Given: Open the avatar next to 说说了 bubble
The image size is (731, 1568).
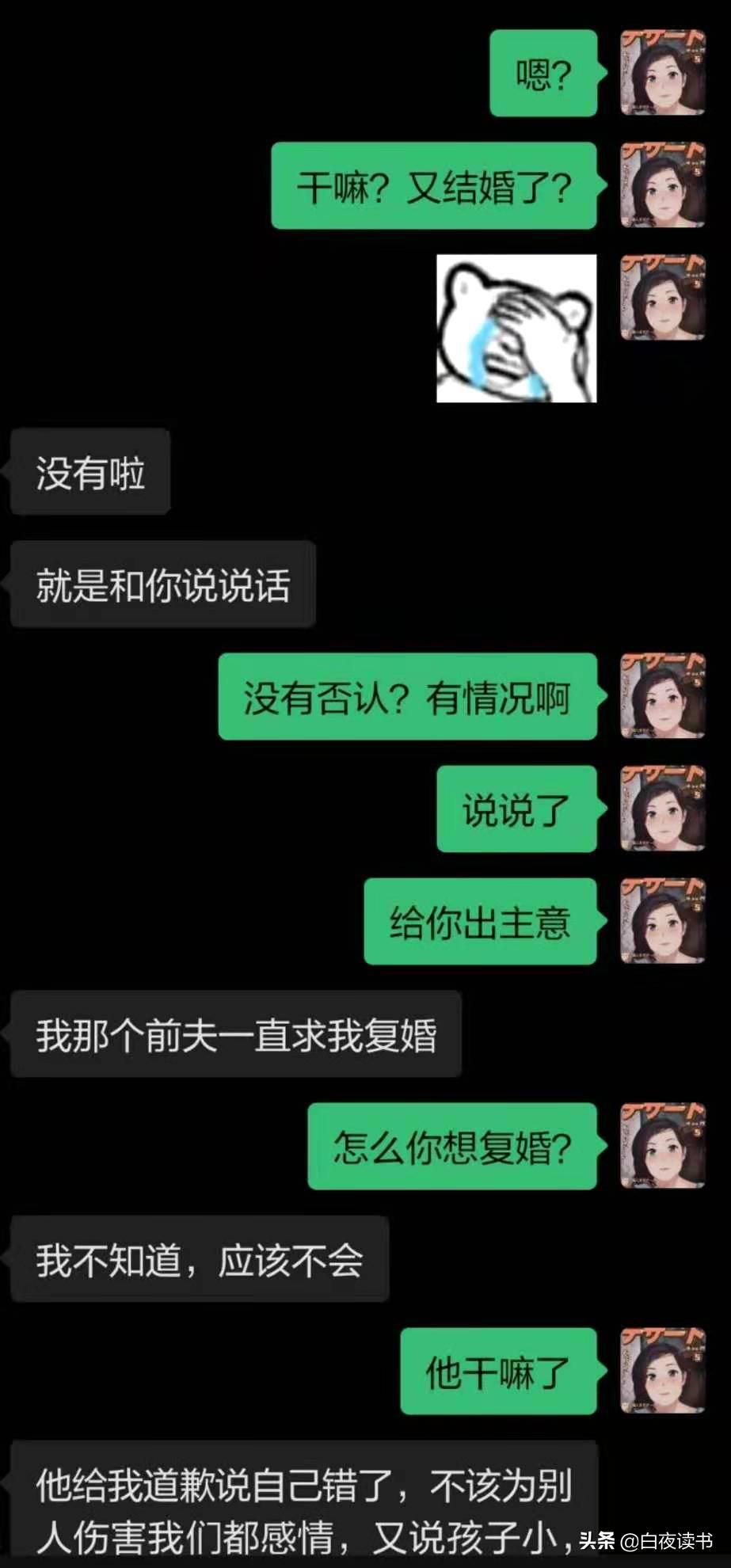Looking at the screenshot, I should click(662, 809).
